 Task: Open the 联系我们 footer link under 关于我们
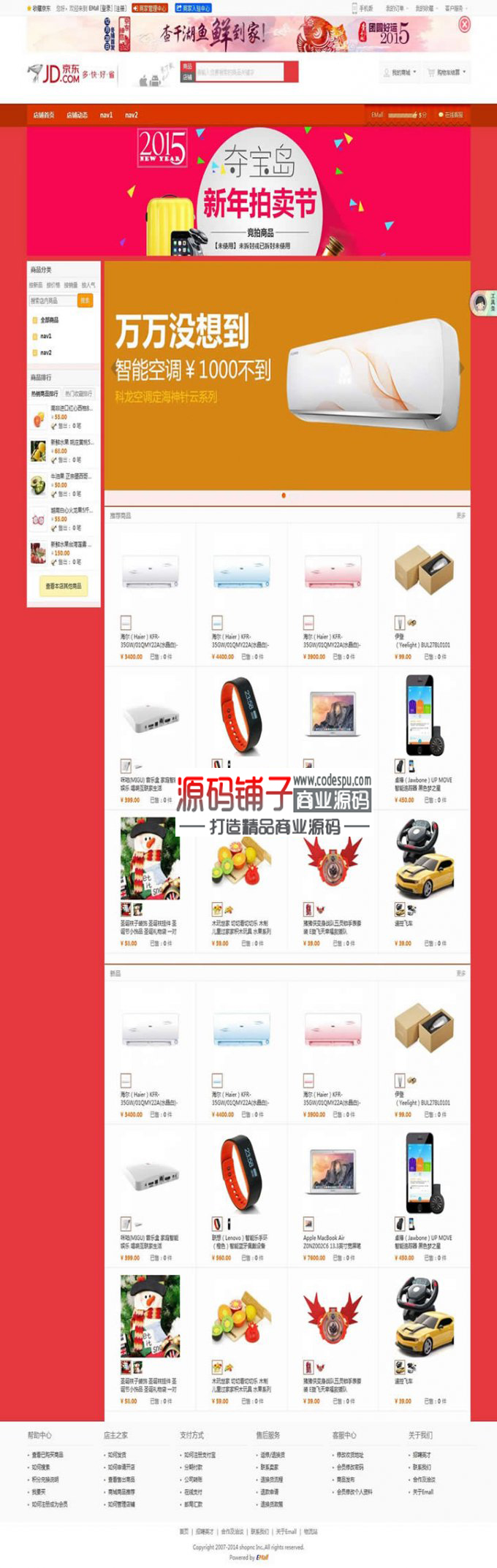pyautogui.click(x=422, y=1466)
